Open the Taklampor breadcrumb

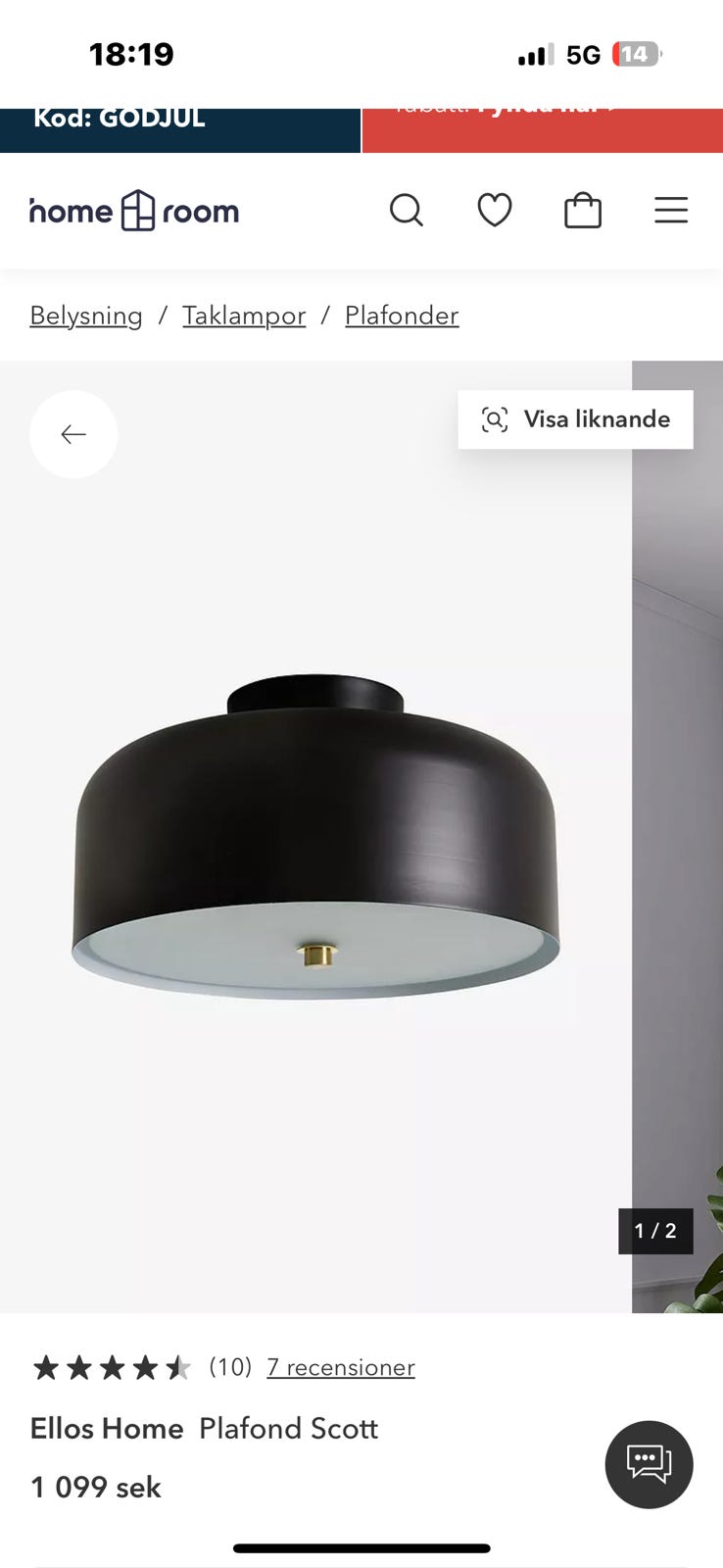[x=244, y=316]
